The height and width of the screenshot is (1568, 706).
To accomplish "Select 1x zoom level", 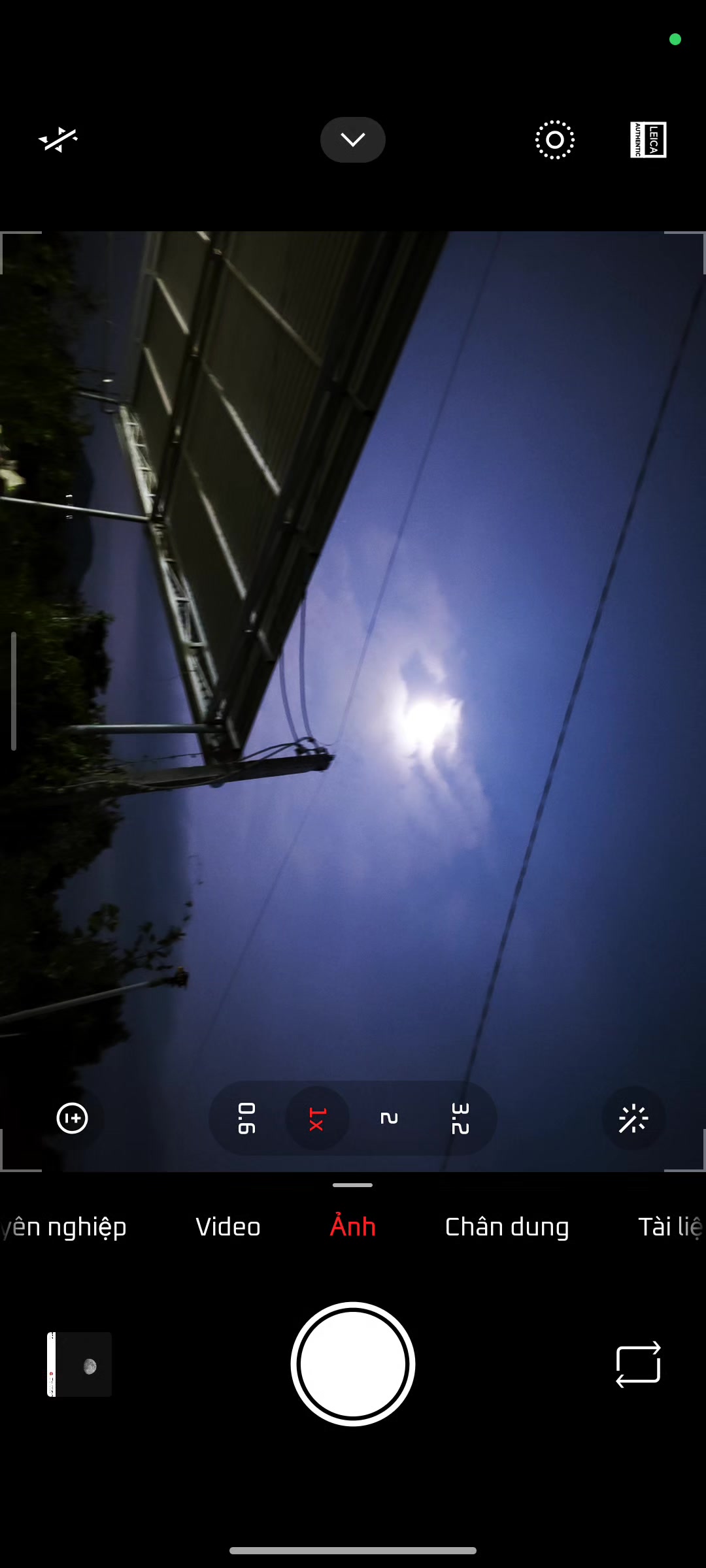I will coord(317,1119).
